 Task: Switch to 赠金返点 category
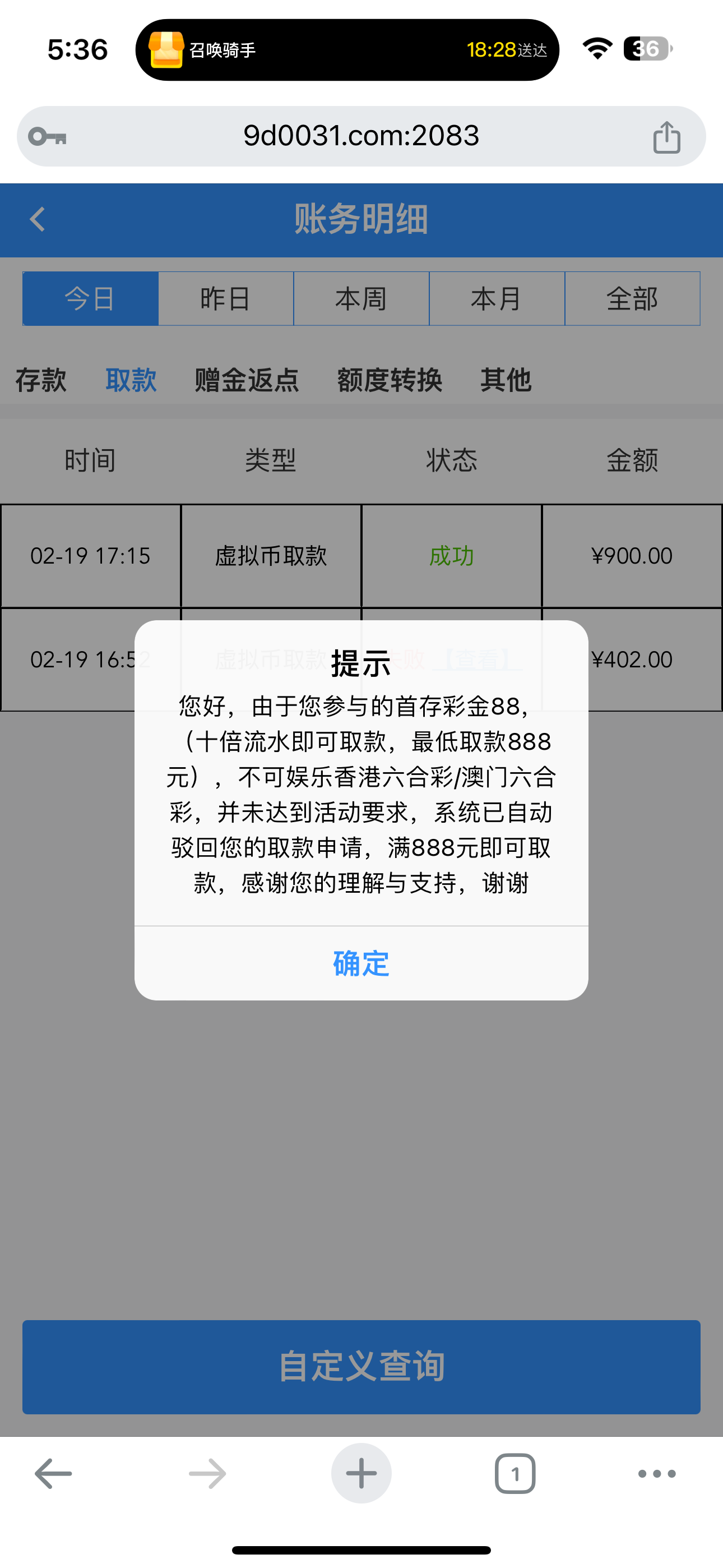[247, 380]
